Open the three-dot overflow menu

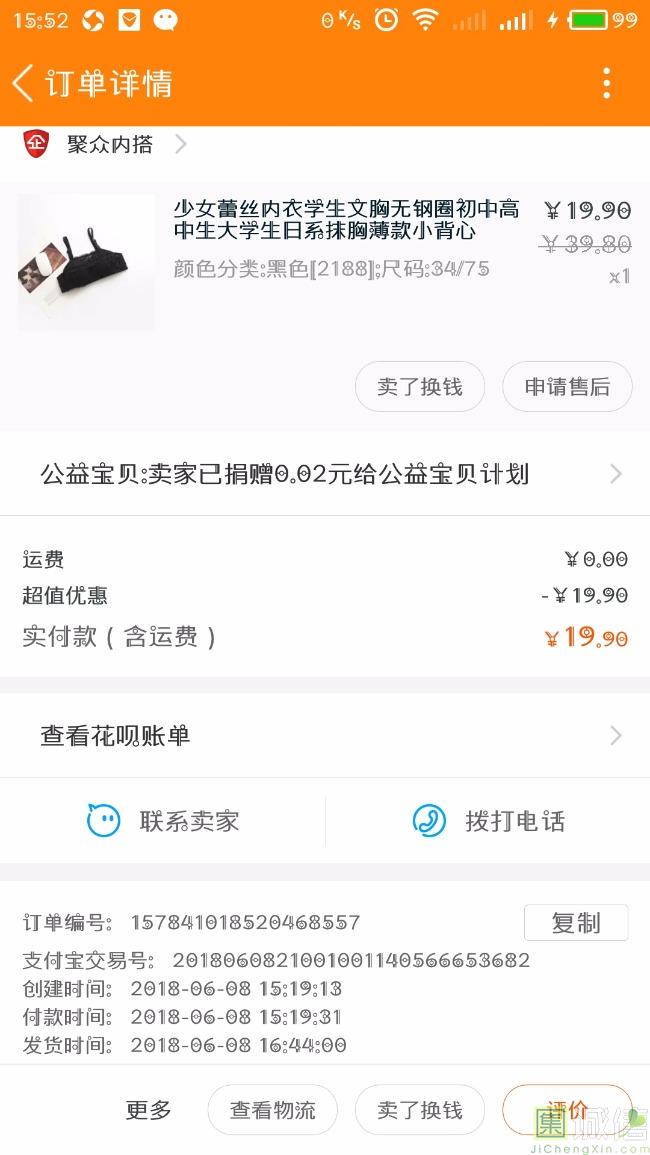click(606, 83)
